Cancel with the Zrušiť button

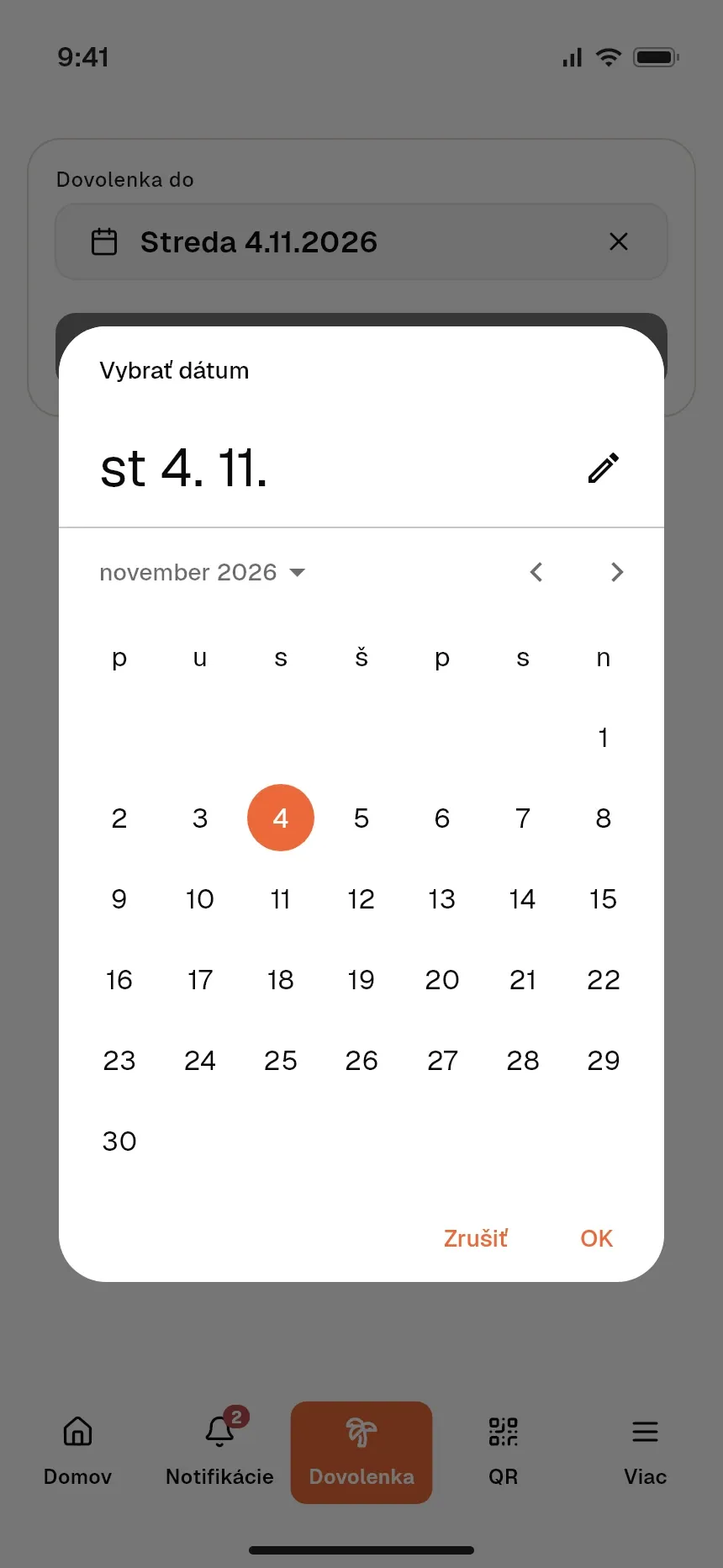click(476, 1238)
